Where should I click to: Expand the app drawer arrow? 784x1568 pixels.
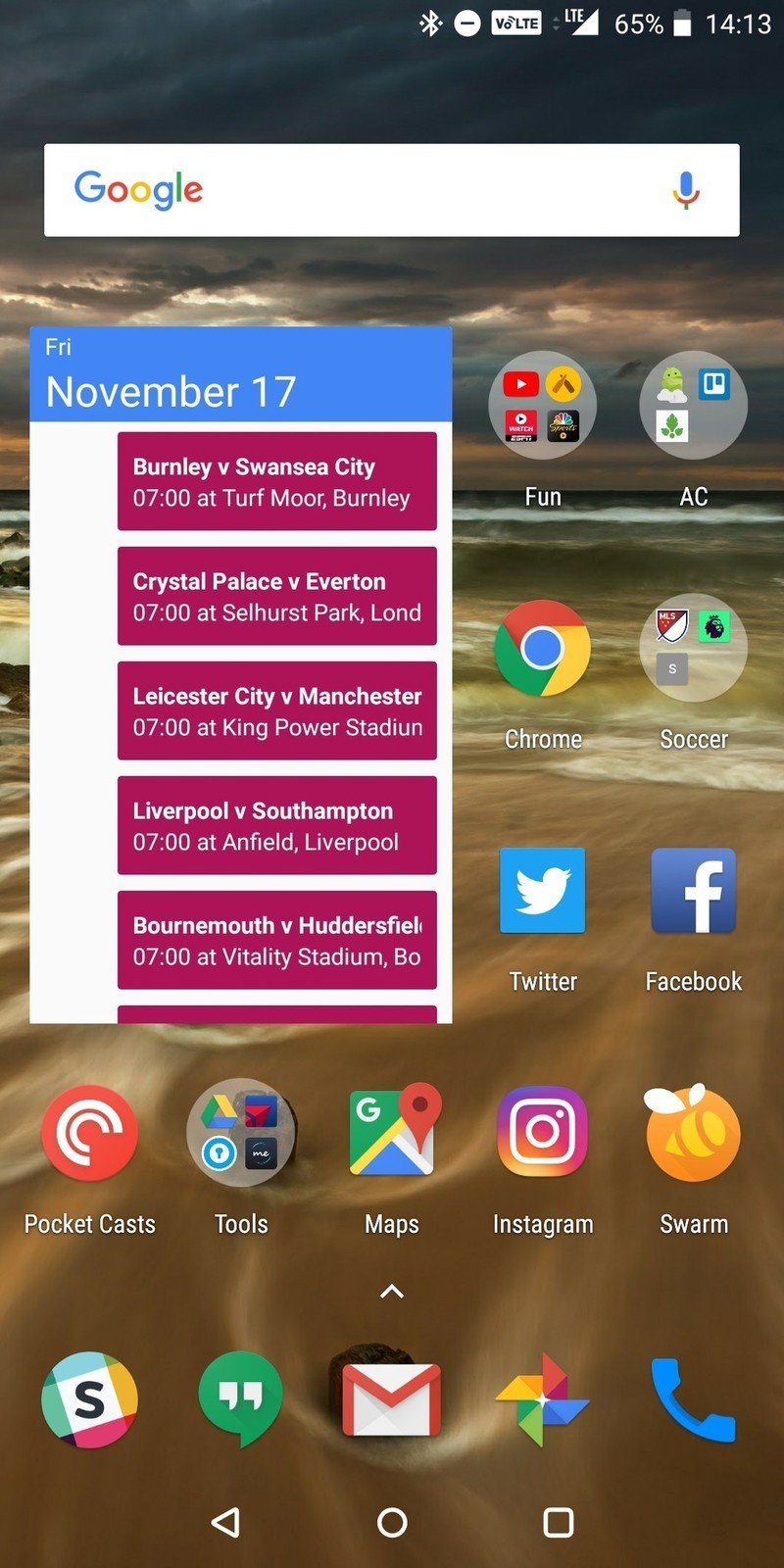click(392, 1292)
